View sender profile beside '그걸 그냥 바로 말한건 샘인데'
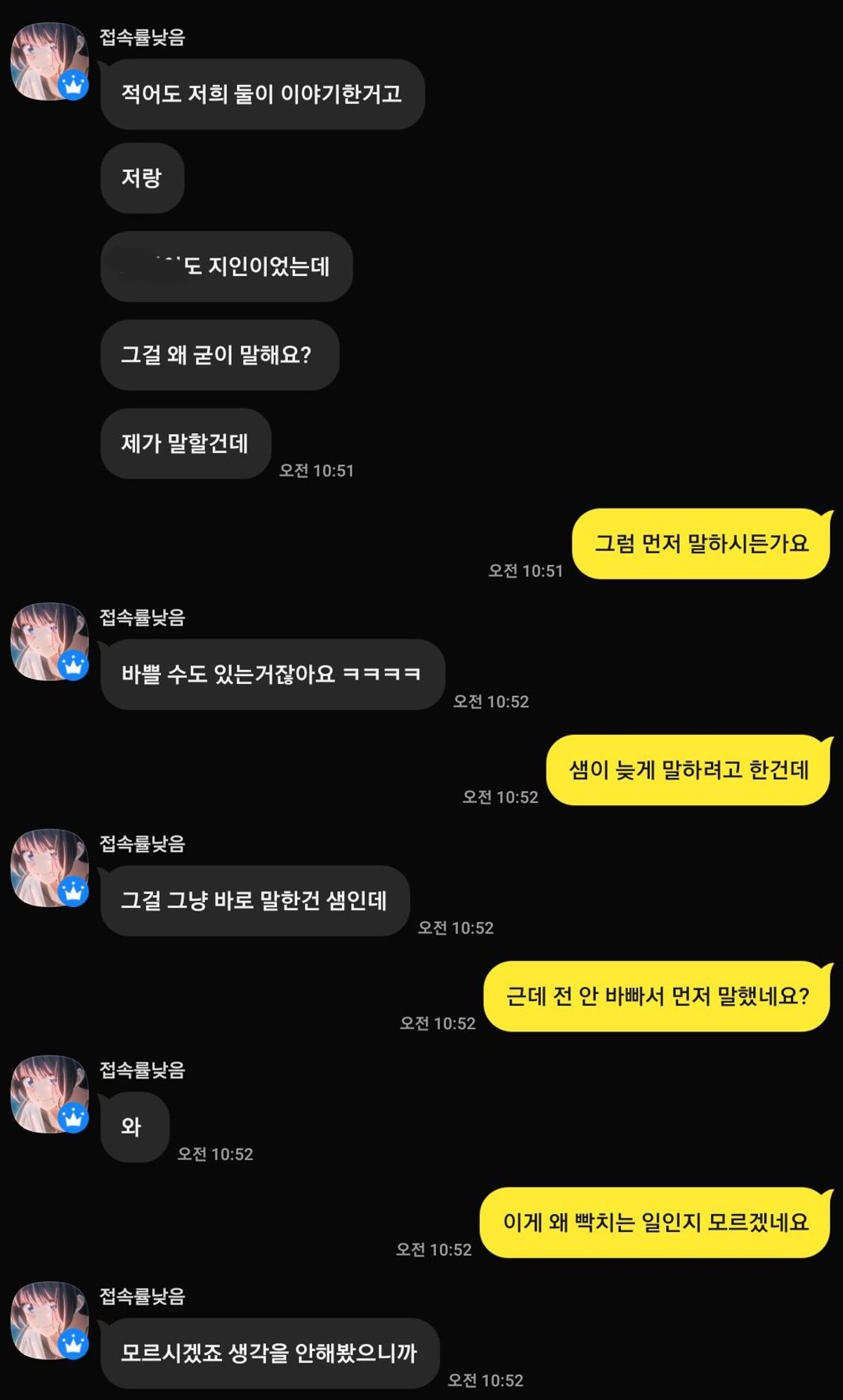The height and width of the screenshot is (1400, 843). (49, 868)
